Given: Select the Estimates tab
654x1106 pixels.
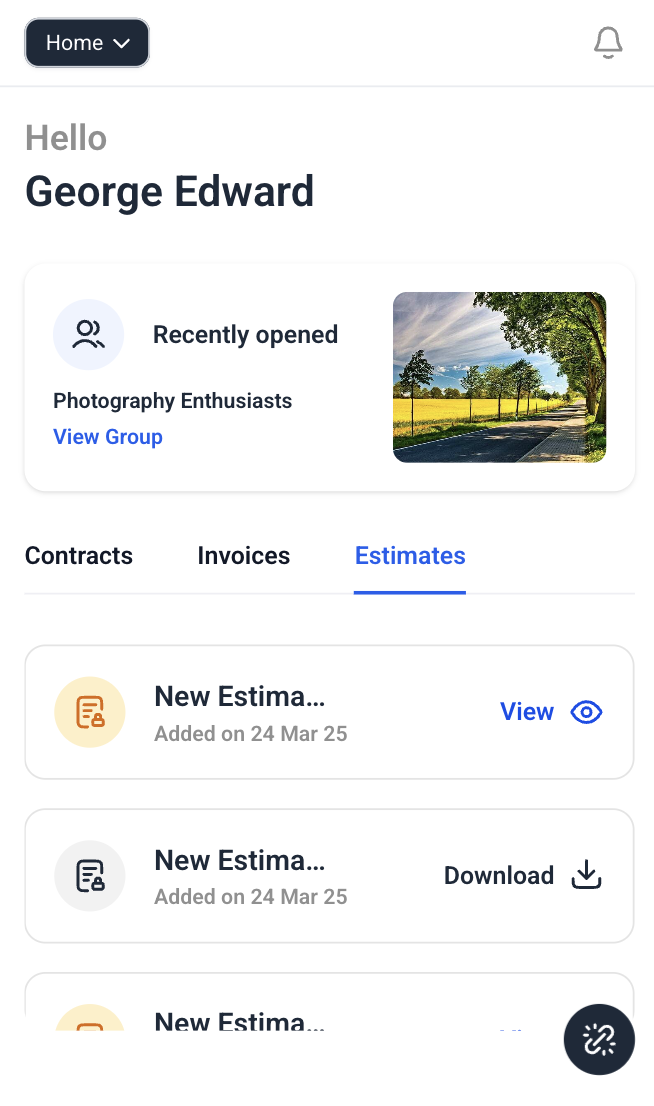Looking at the screenshot, I should pos(410,556).
